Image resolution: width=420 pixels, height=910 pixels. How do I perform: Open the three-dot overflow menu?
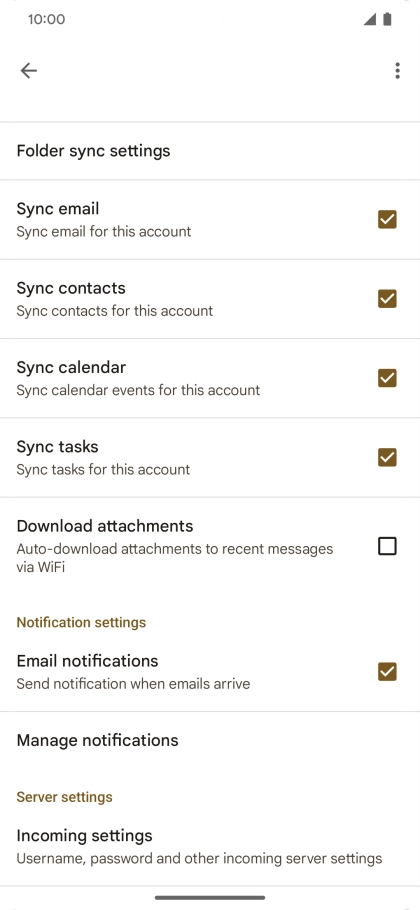[397, 71]
